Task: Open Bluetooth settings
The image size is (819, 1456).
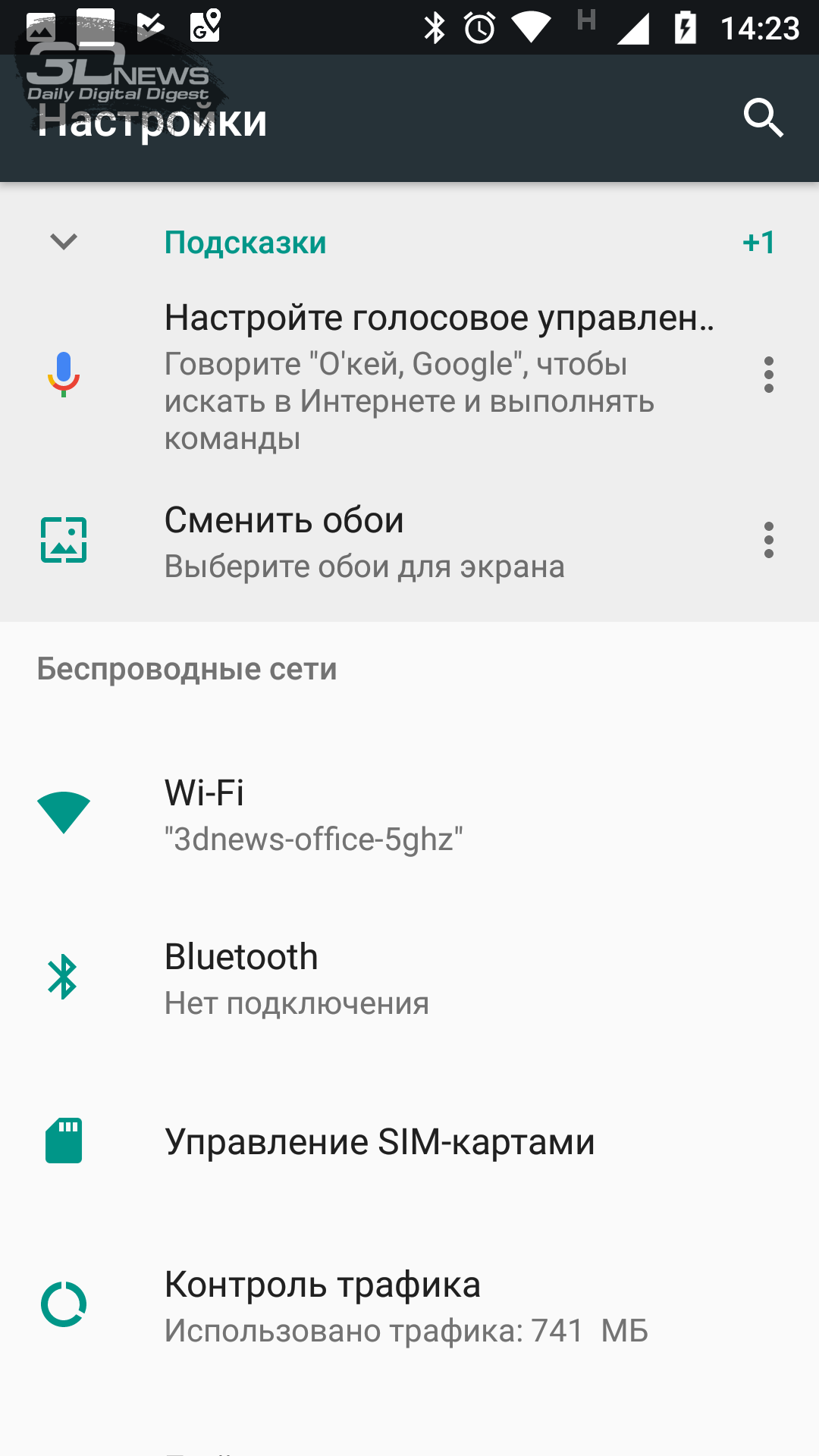Action: click(409, 977)
